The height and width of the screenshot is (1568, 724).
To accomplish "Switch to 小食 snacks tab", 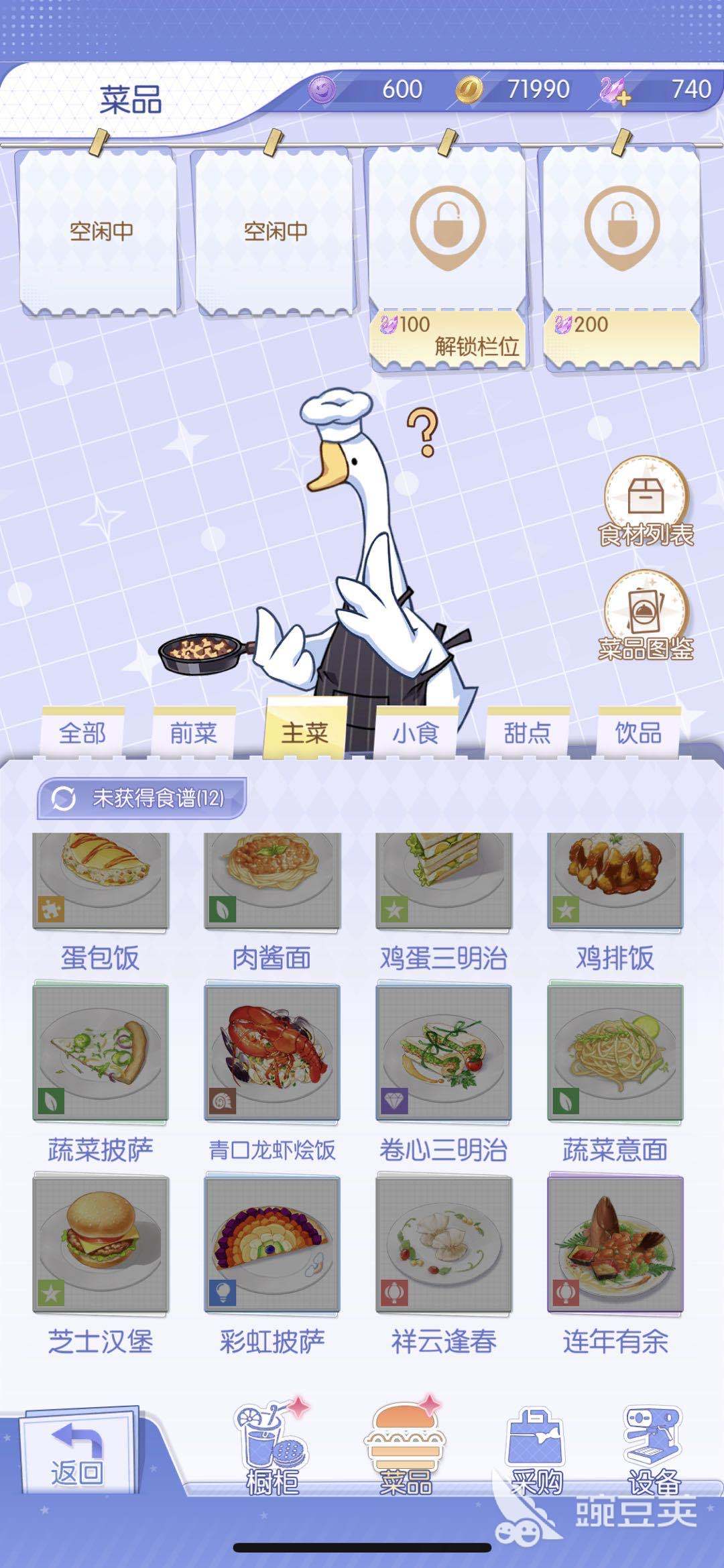I will (x=416, y=733).
